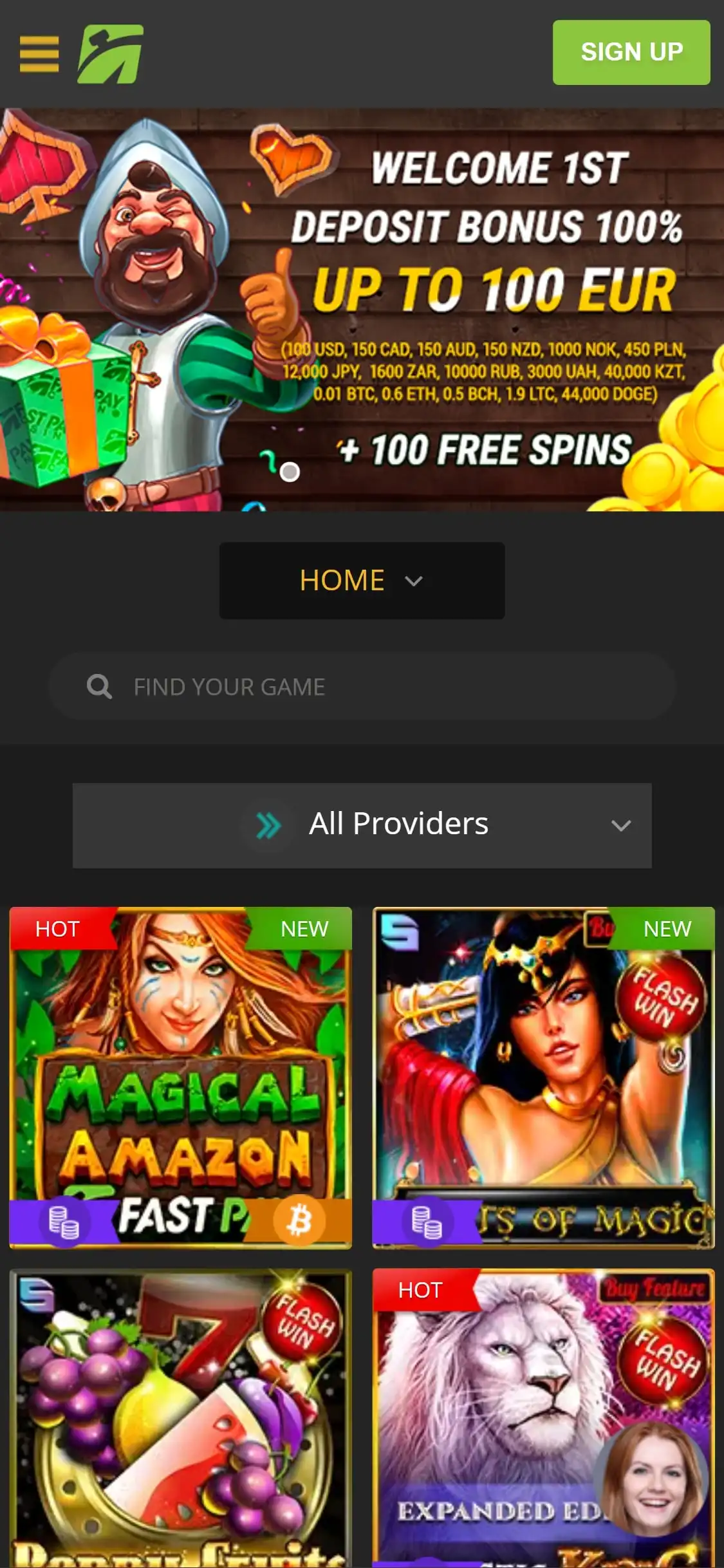
Task: Launch the Nights of Magic game tile
Action: 543,1078
